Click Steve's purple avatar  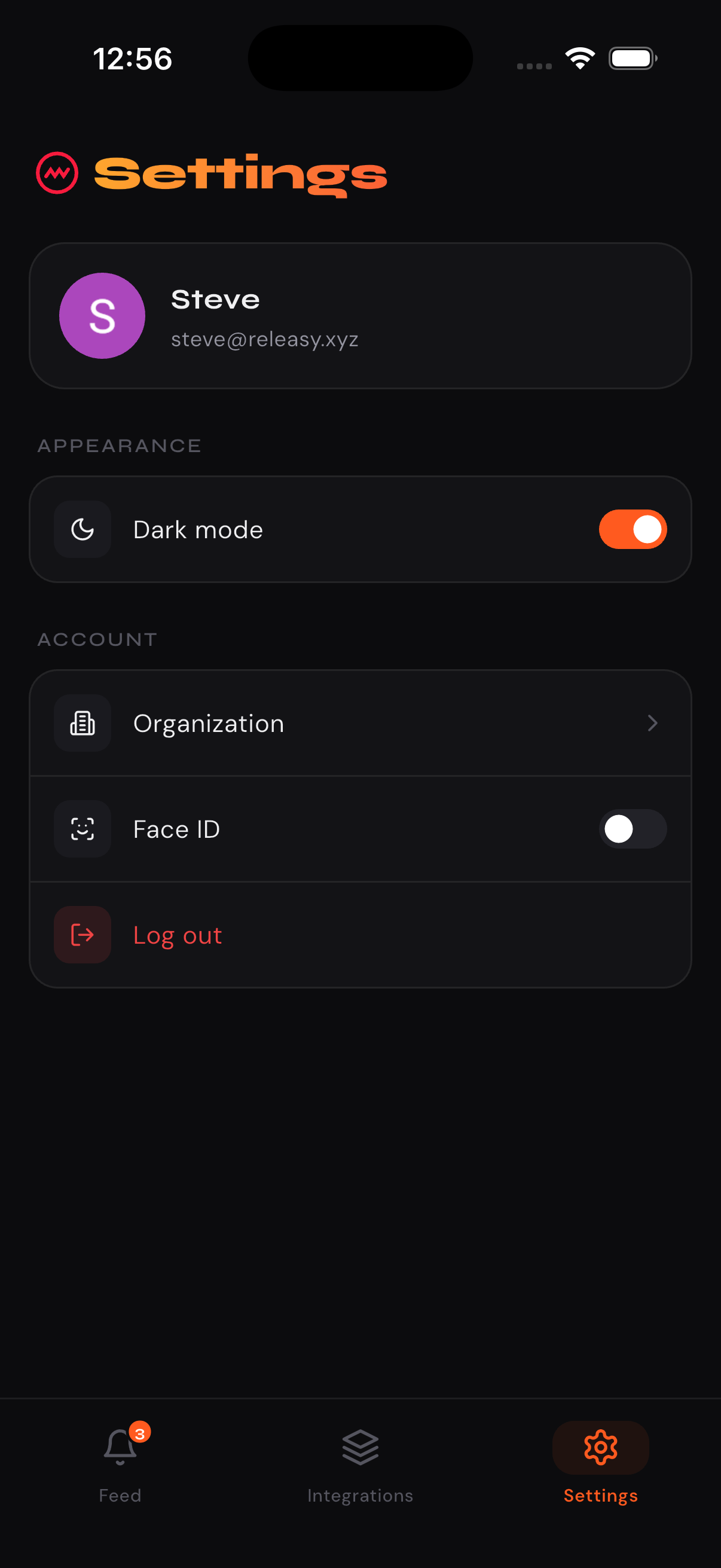coord(102,315)
